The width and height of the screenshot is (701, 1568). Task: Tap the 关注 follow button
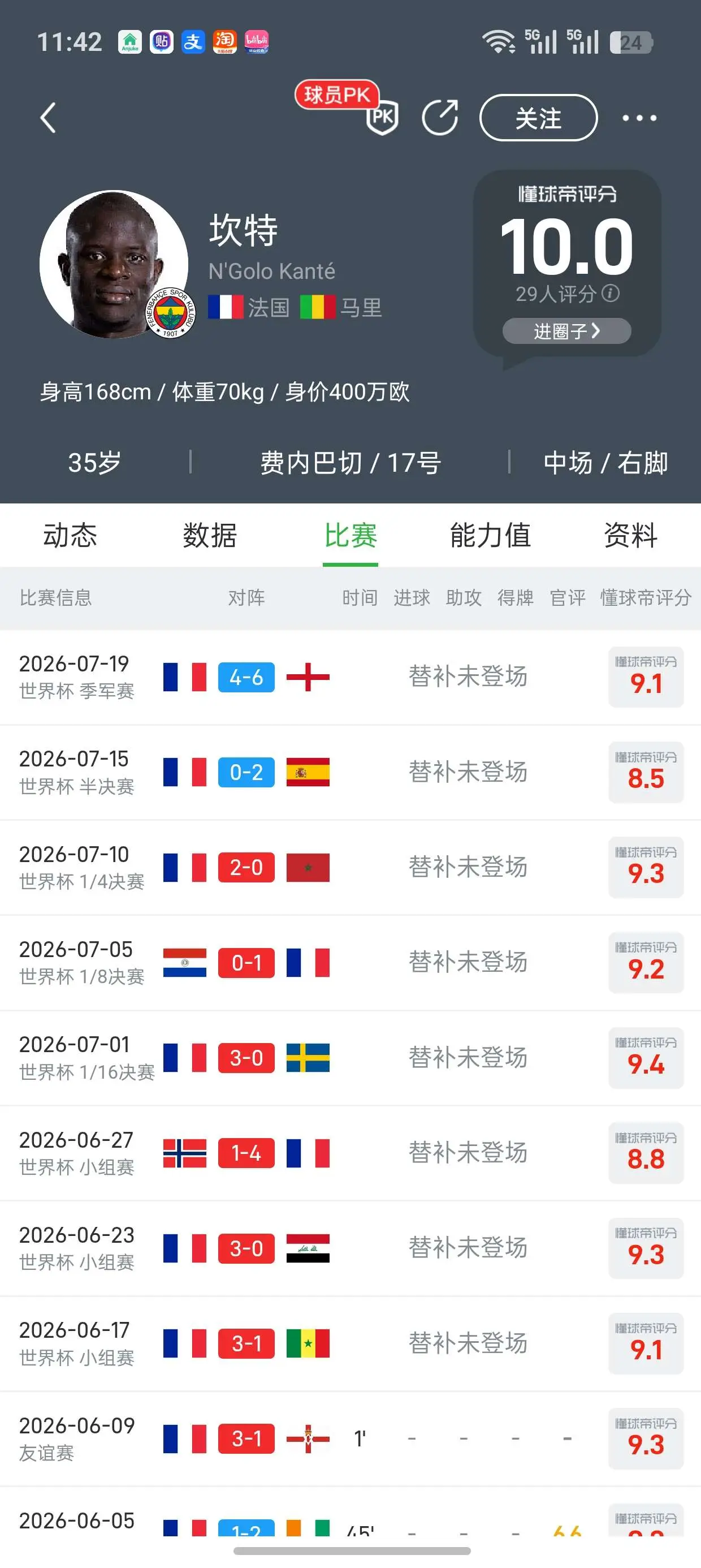coord(539,118)
